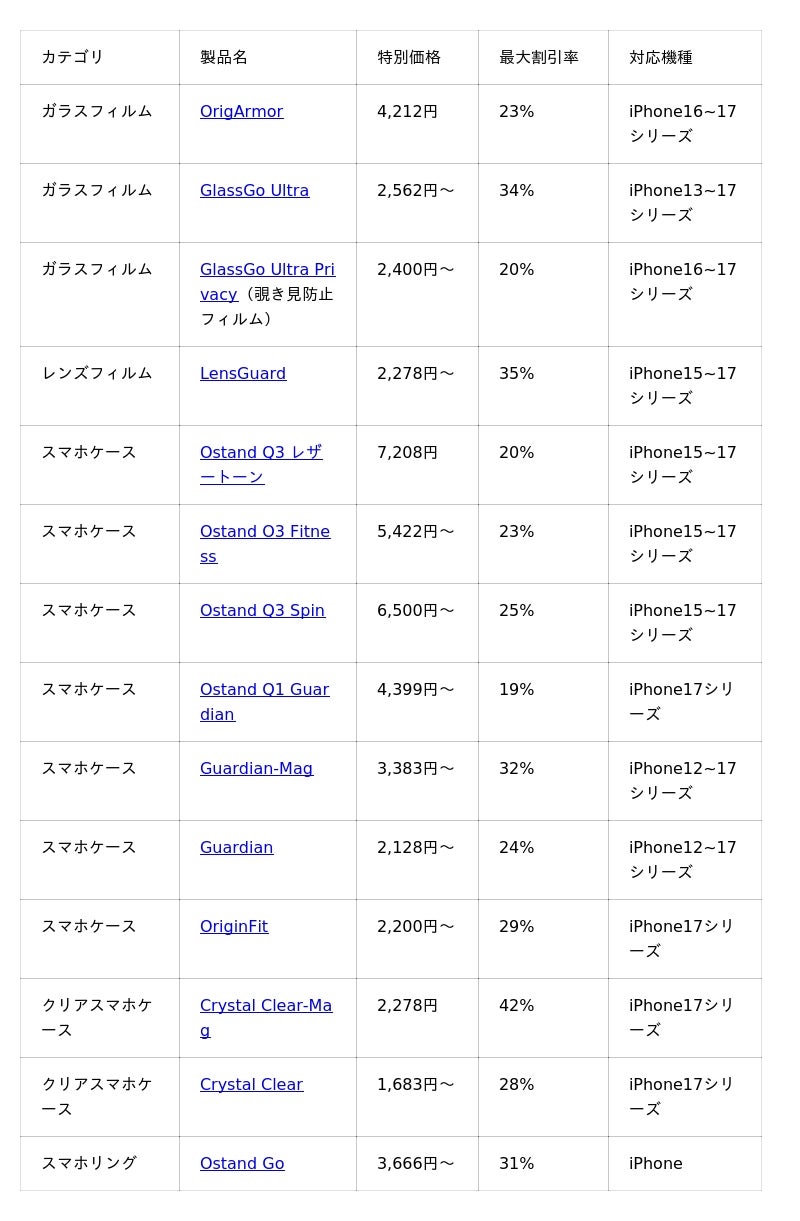800x1221 pixels.
Task: Select the Ostand O3 Fitness link
Action: point(264,532)
